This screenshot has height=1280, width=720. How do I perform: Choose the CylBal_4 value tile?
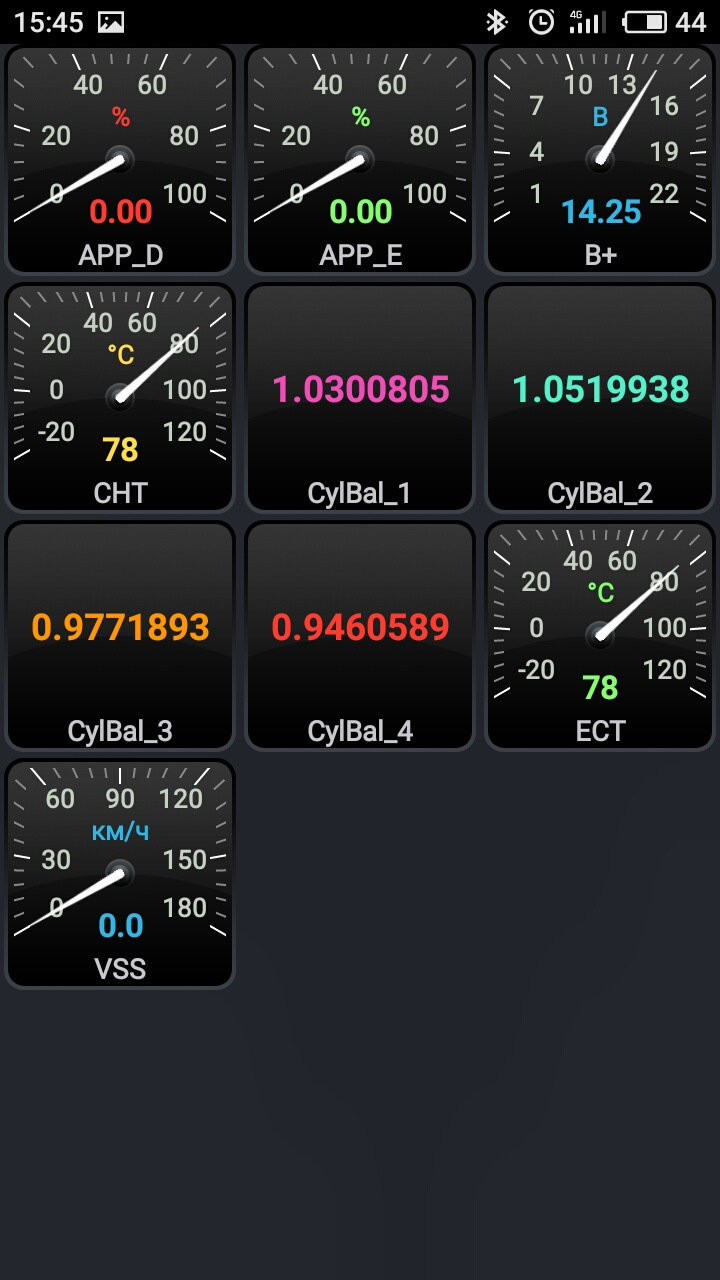360,636
